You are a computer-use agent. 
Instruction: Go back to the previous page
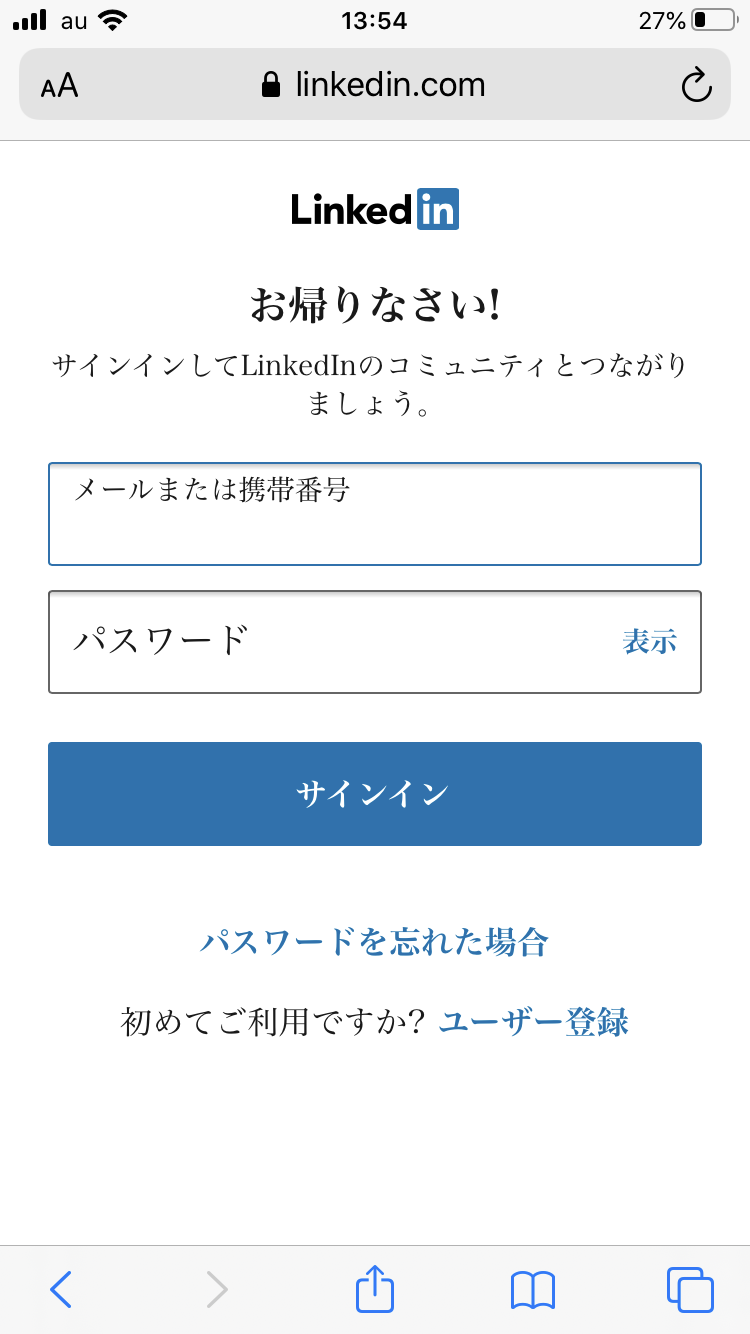(61, 1289)
